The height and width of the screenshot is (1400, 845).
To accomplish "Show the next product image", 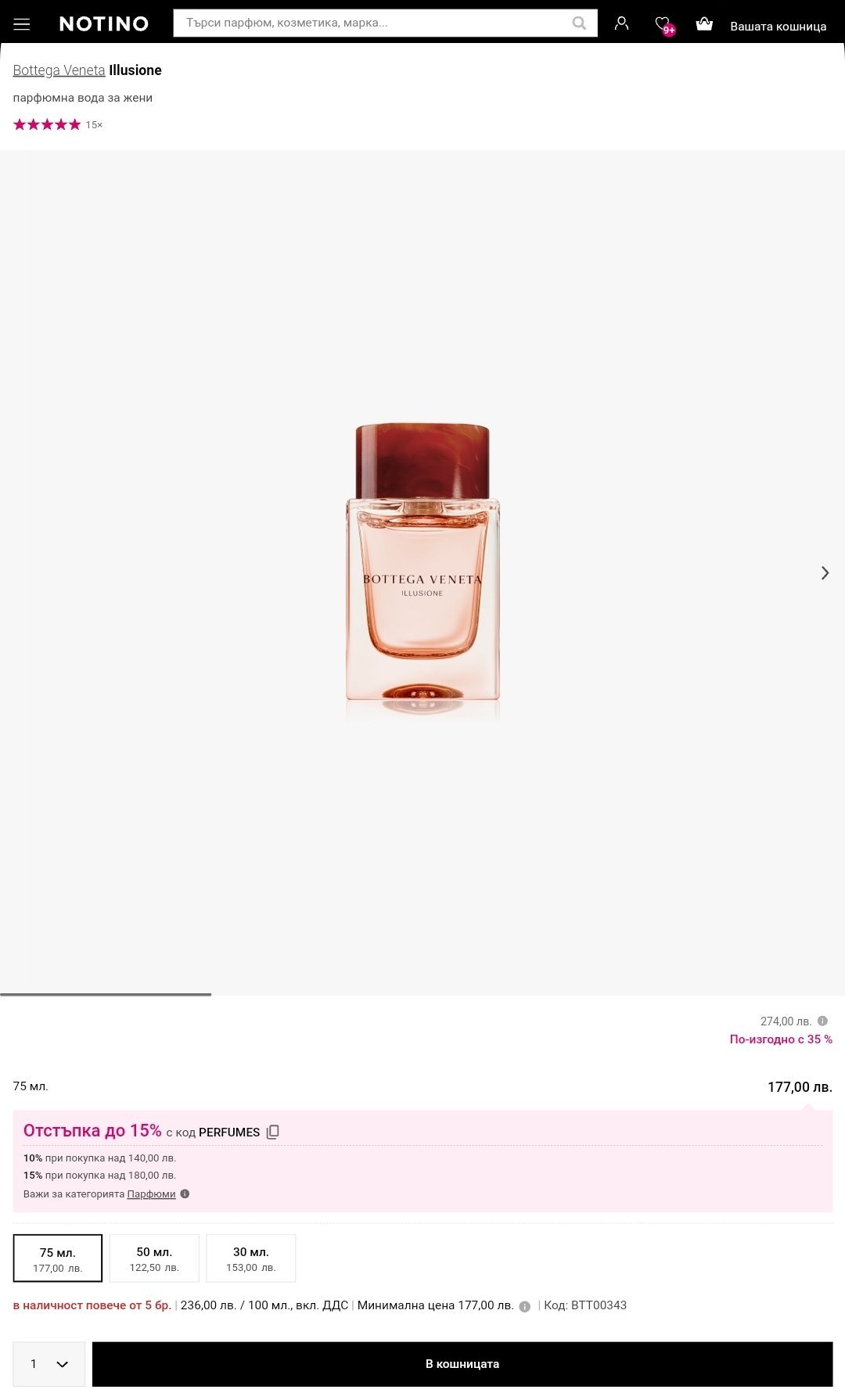I will [x=825, y=573].
